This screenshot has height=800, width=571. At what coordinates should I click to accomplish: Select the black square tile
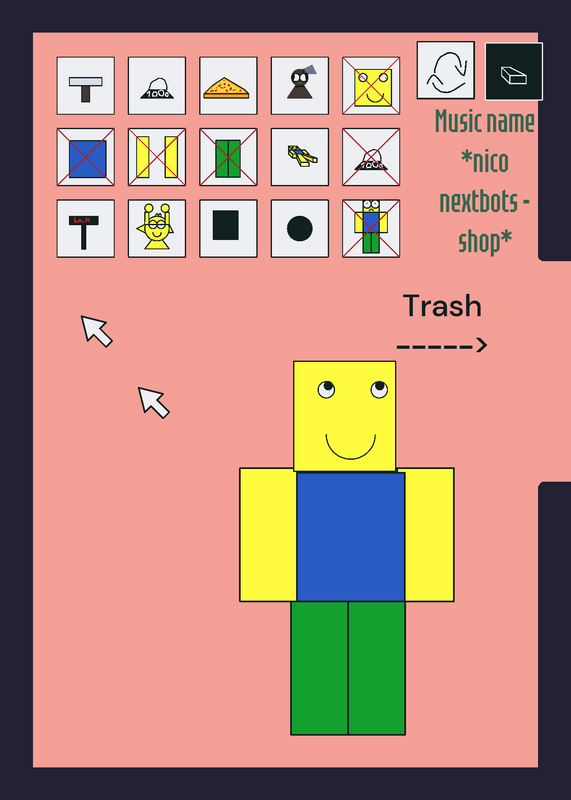[229, 229]
